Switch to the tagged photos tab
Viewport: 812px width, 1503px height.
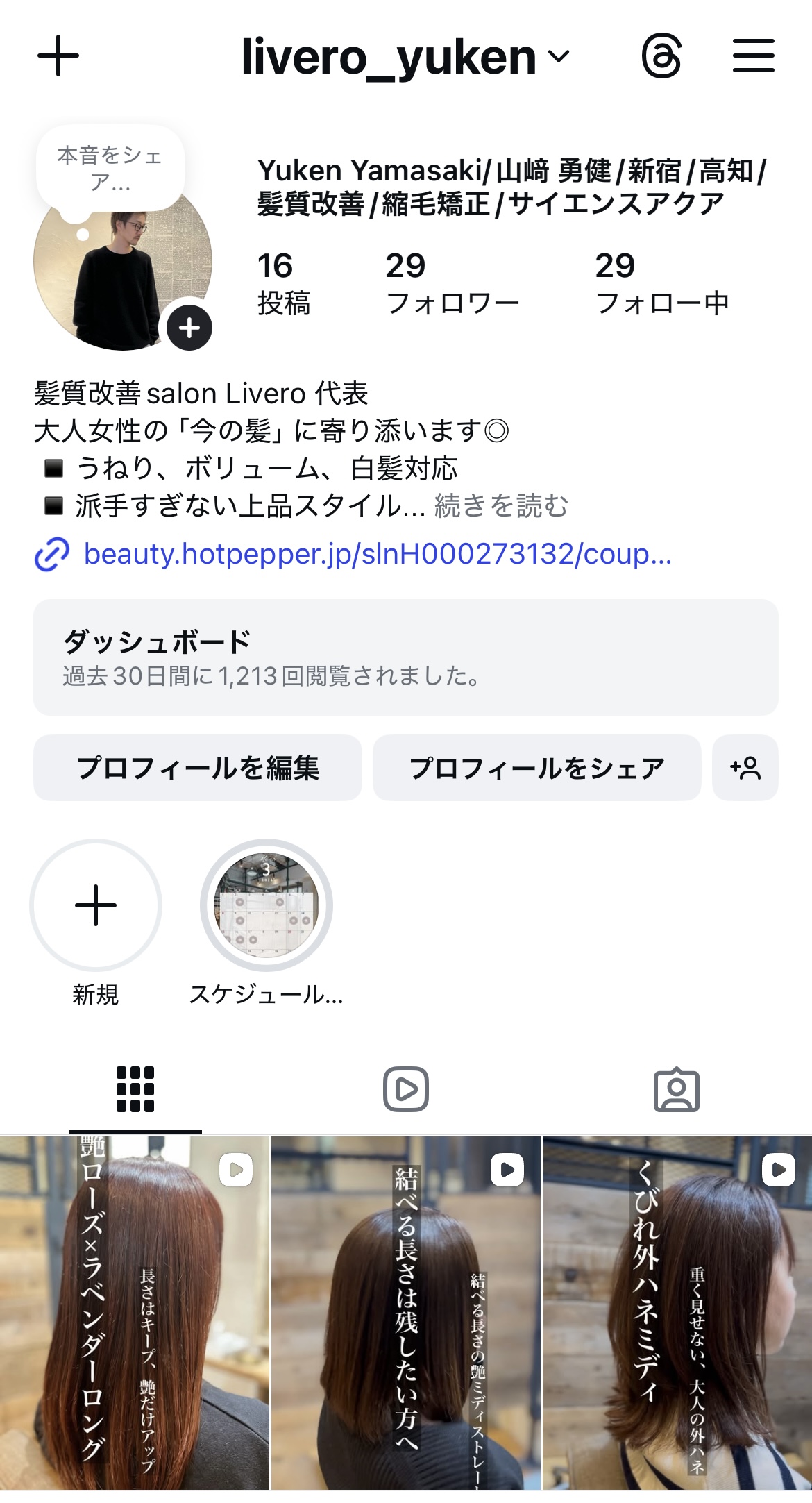point(676,1090)
